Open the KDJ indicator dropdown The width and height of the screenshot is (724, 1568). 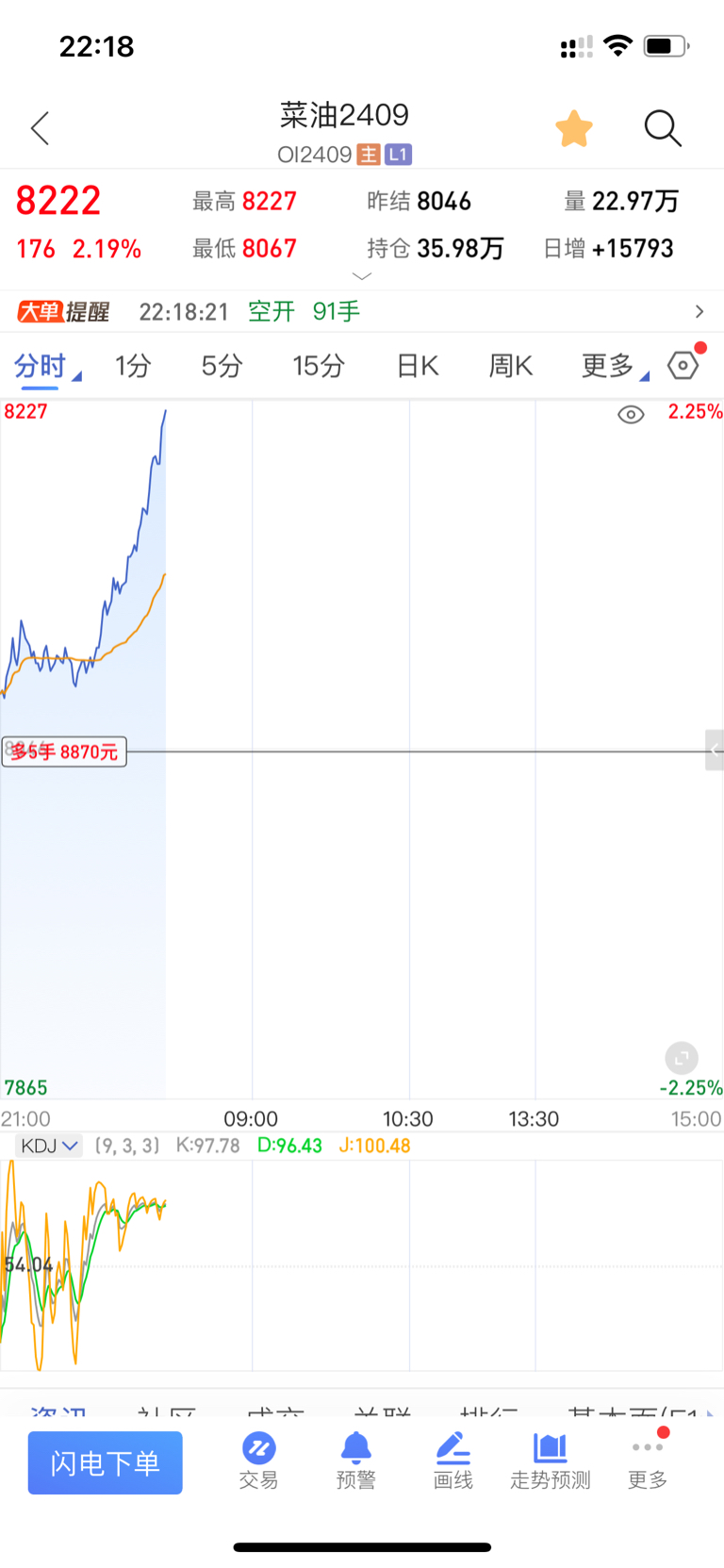(48, 1146)
